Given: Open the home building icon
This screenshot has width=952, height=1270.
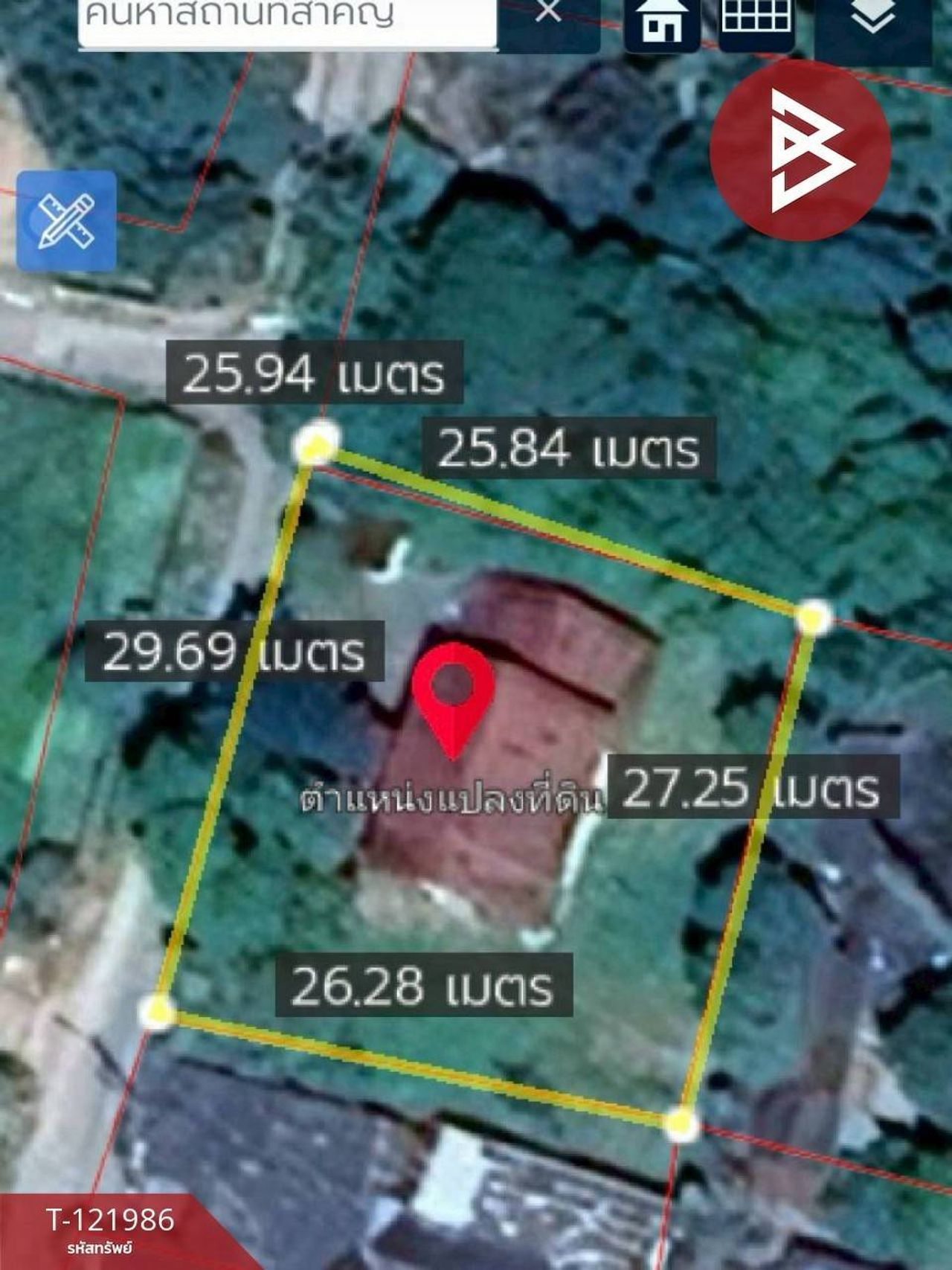Looking at the screenshot, I should 661,21.
